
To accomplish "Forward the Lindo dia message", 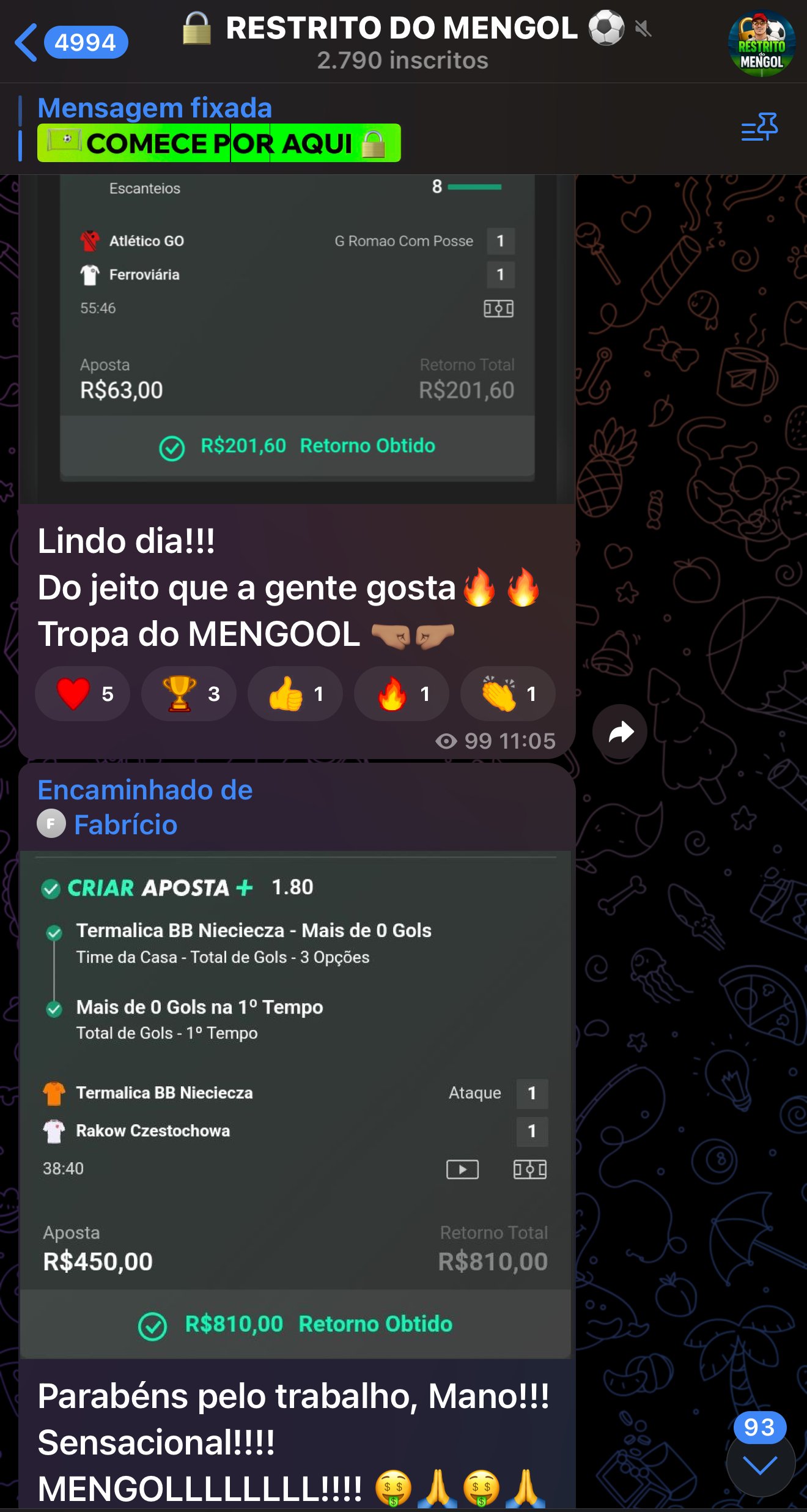I will click(620, 732).
